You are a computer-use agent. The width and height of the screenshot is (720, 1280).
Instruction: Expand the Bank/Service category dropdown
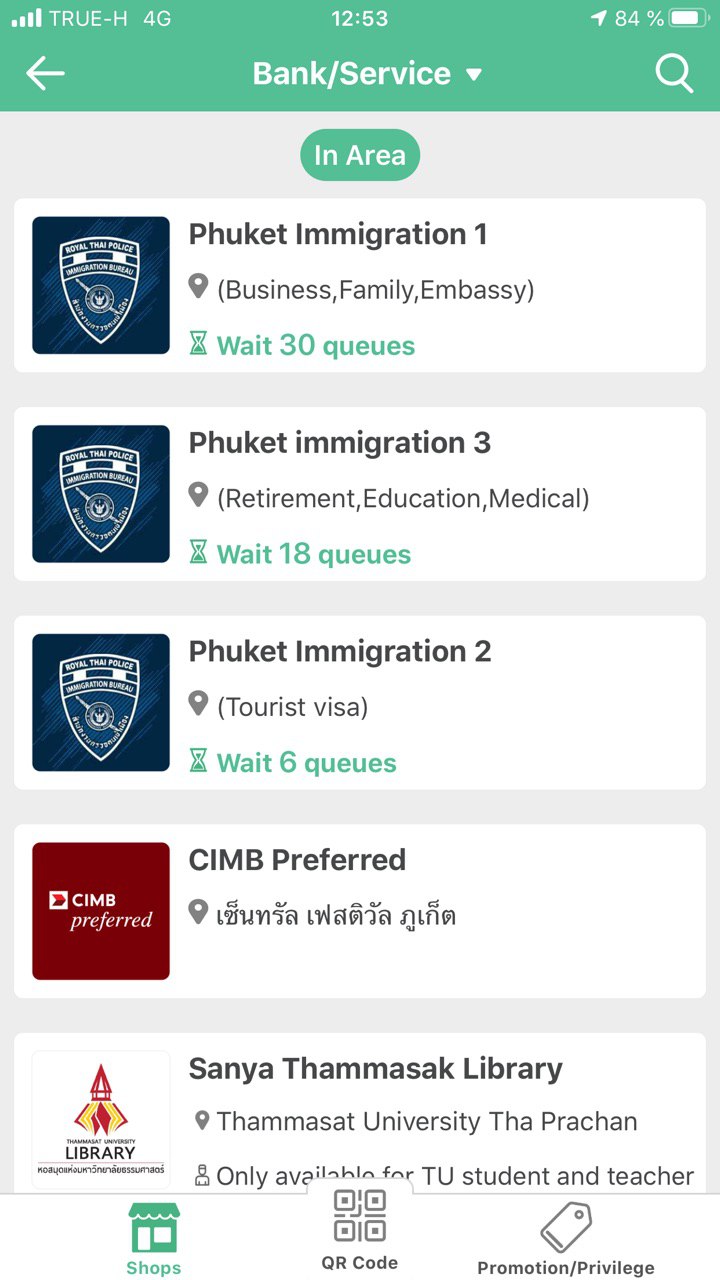pos(367,74)
